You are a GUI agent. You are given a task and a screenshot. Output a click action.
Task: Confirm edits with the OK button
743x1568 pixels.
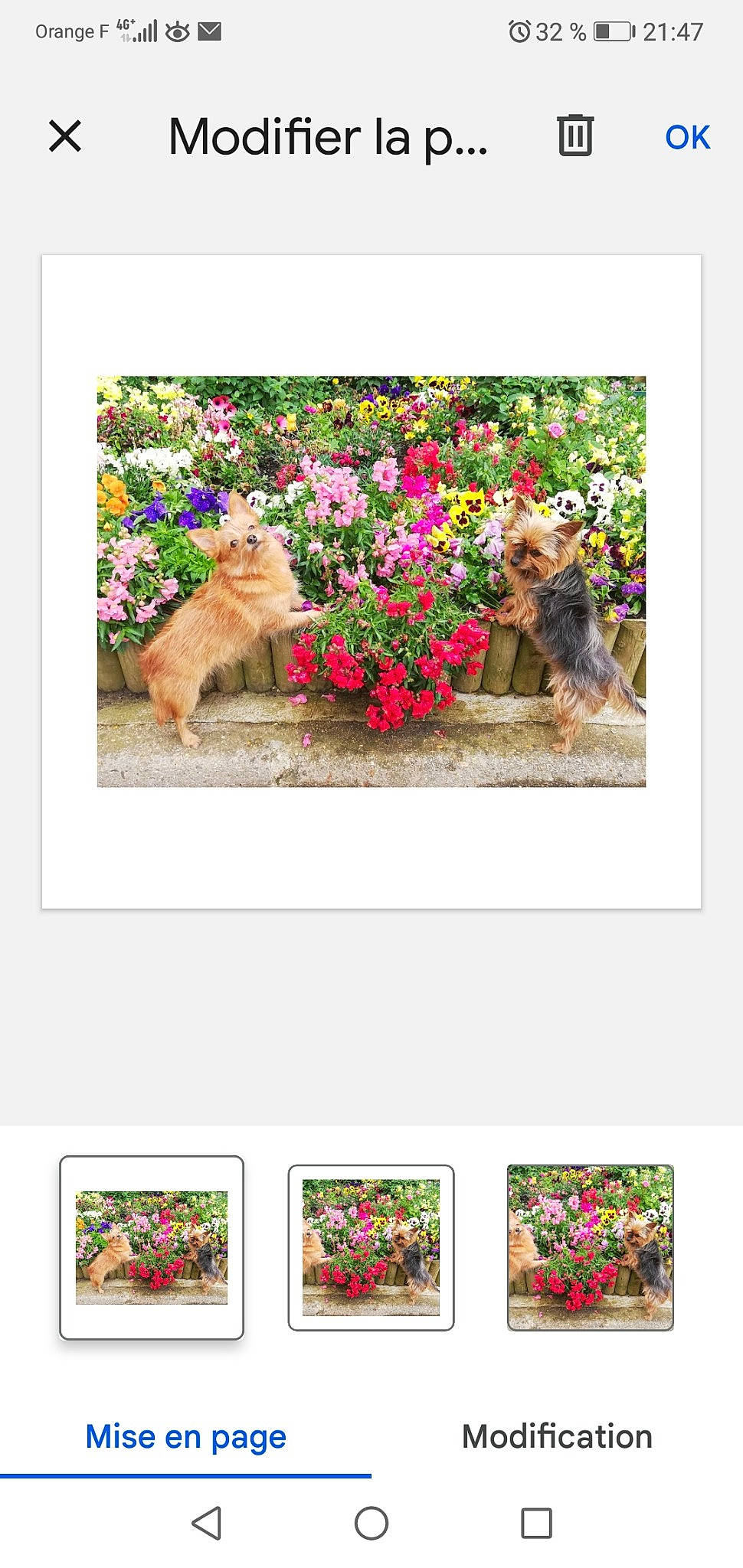[688, 136]
